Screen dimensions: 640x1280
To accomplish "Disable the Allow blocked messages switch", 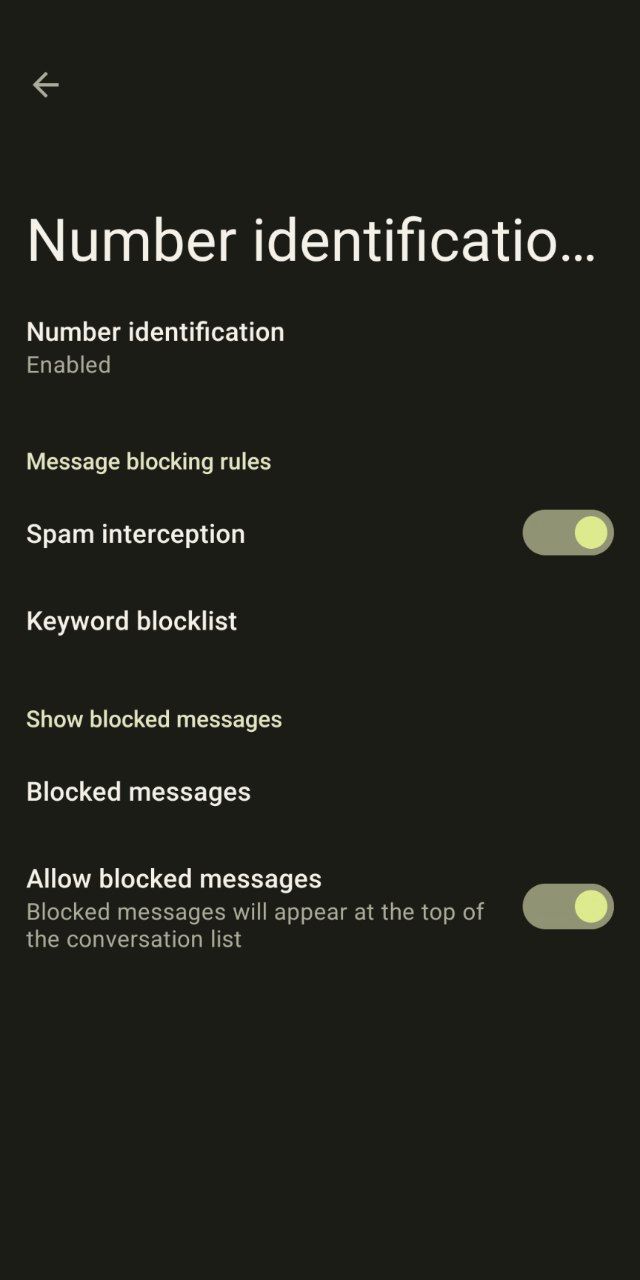I will click(567, 907).
